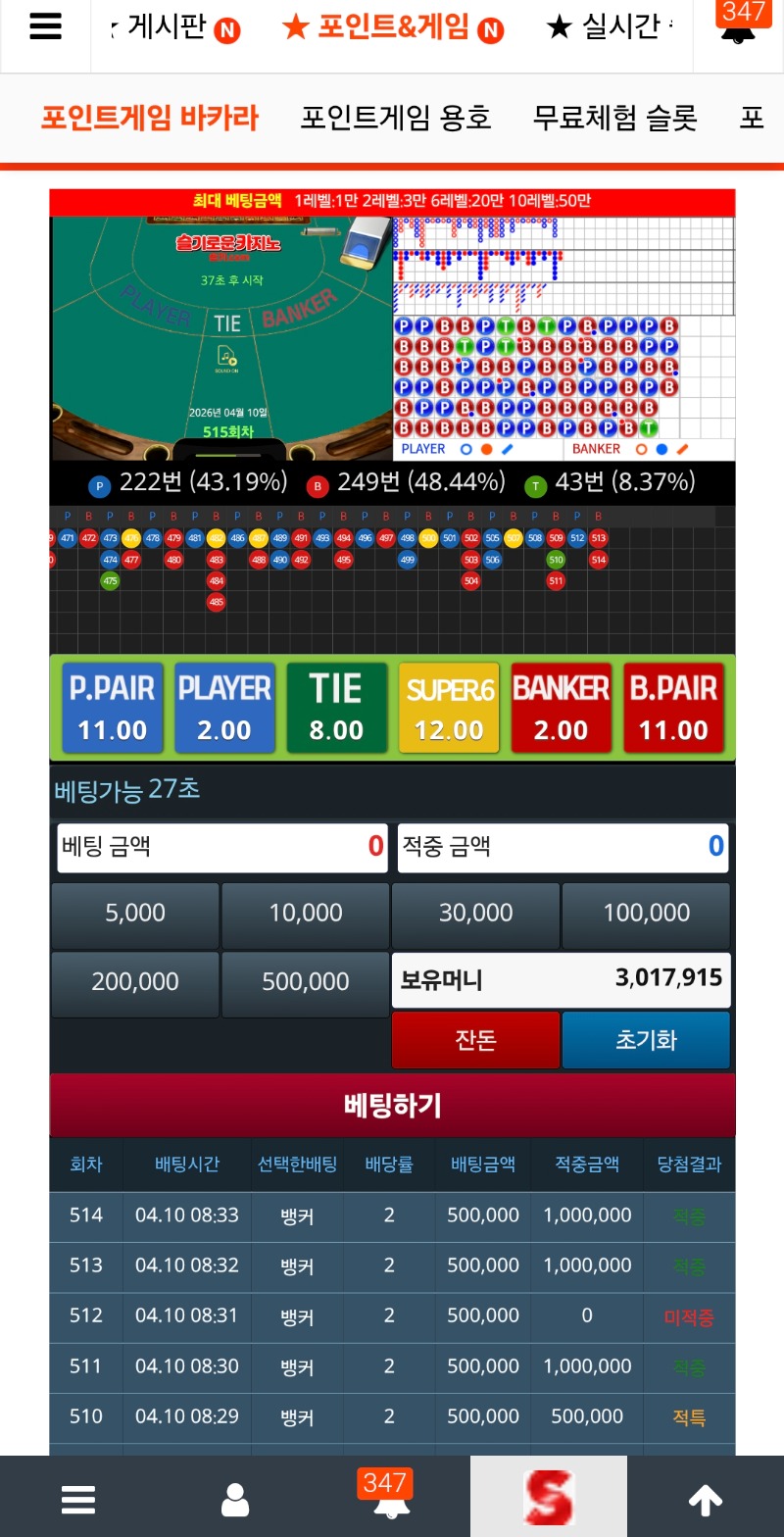Open profile icon in bottom bar
The image size is (784, 1537).
pos(235,1499)
